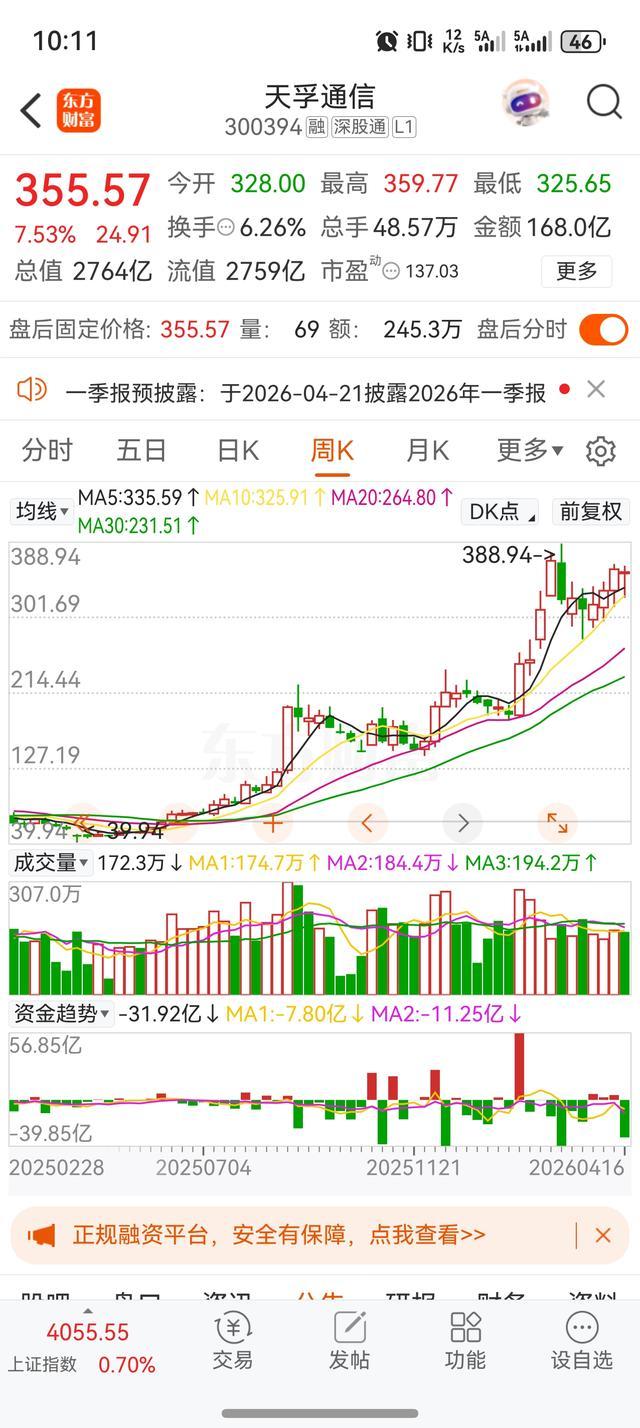Open the 成交量 indicator dropdown

[50, 862]
